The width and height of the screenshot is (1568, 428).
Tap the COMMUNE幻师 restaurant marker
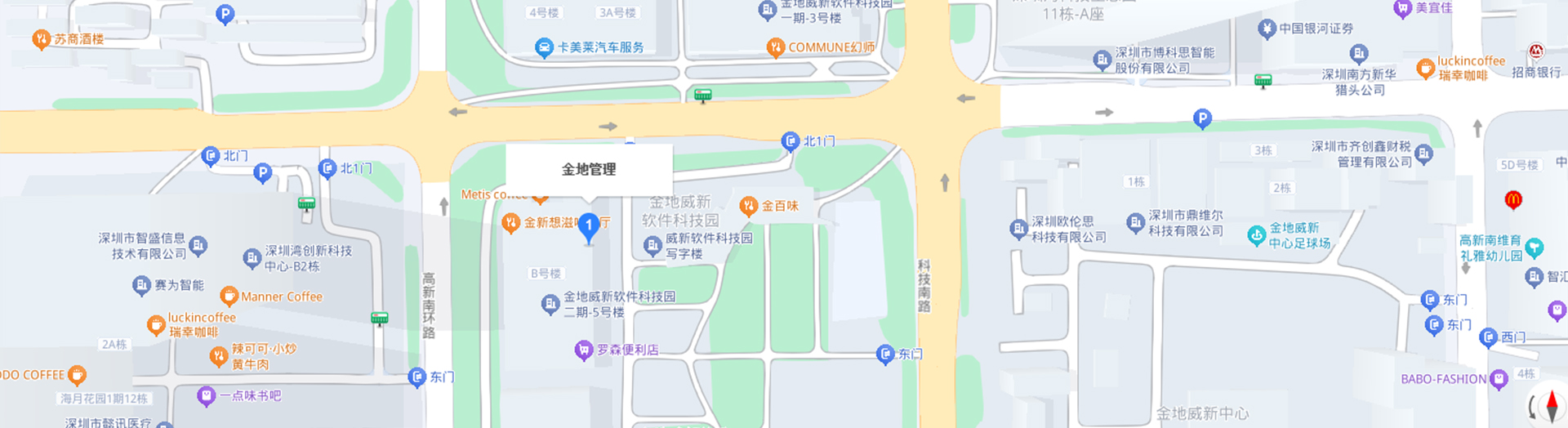pos(776,47)
